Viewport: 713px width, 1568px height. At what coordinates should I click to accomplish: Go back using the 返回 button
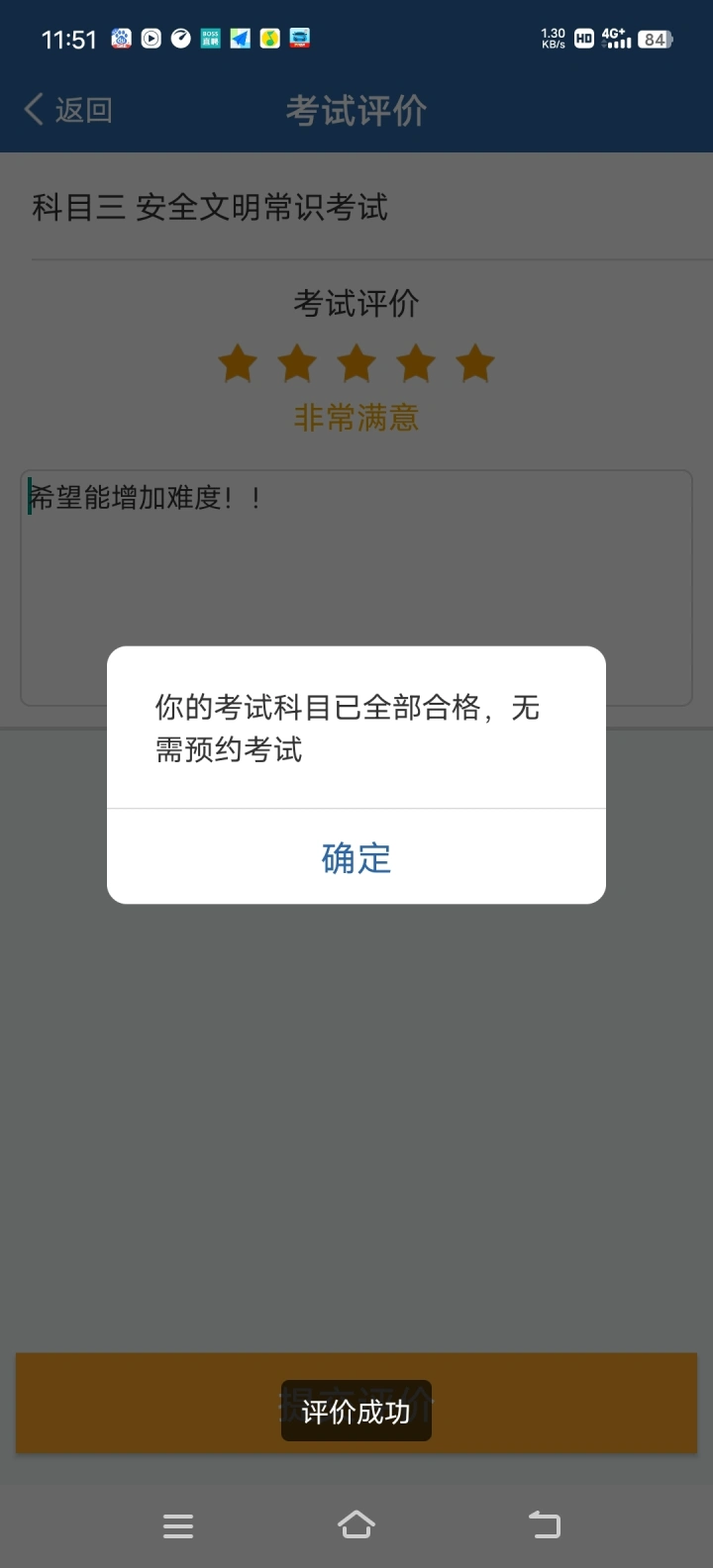[68, 110]
